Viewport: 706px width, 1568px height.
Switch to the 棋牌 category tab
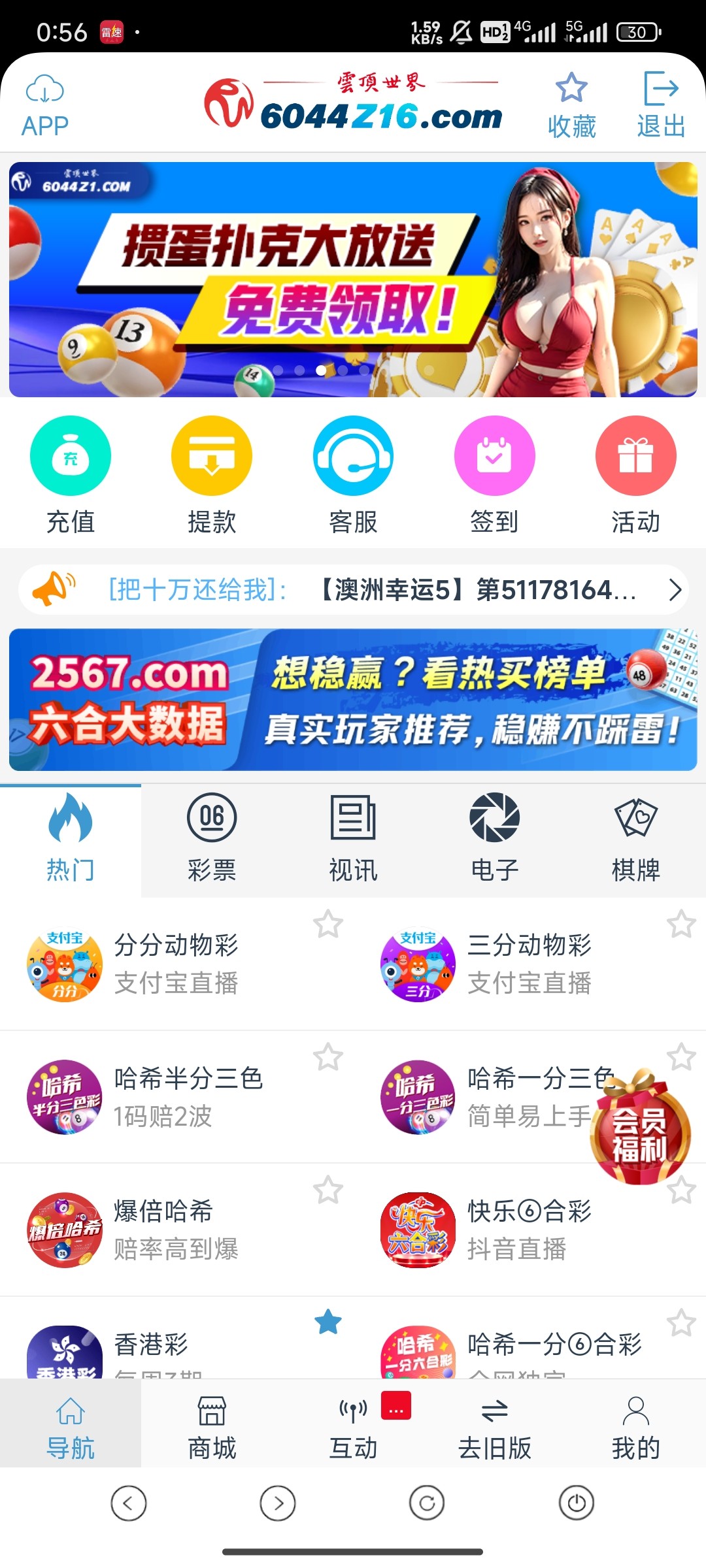click(635, 839)
